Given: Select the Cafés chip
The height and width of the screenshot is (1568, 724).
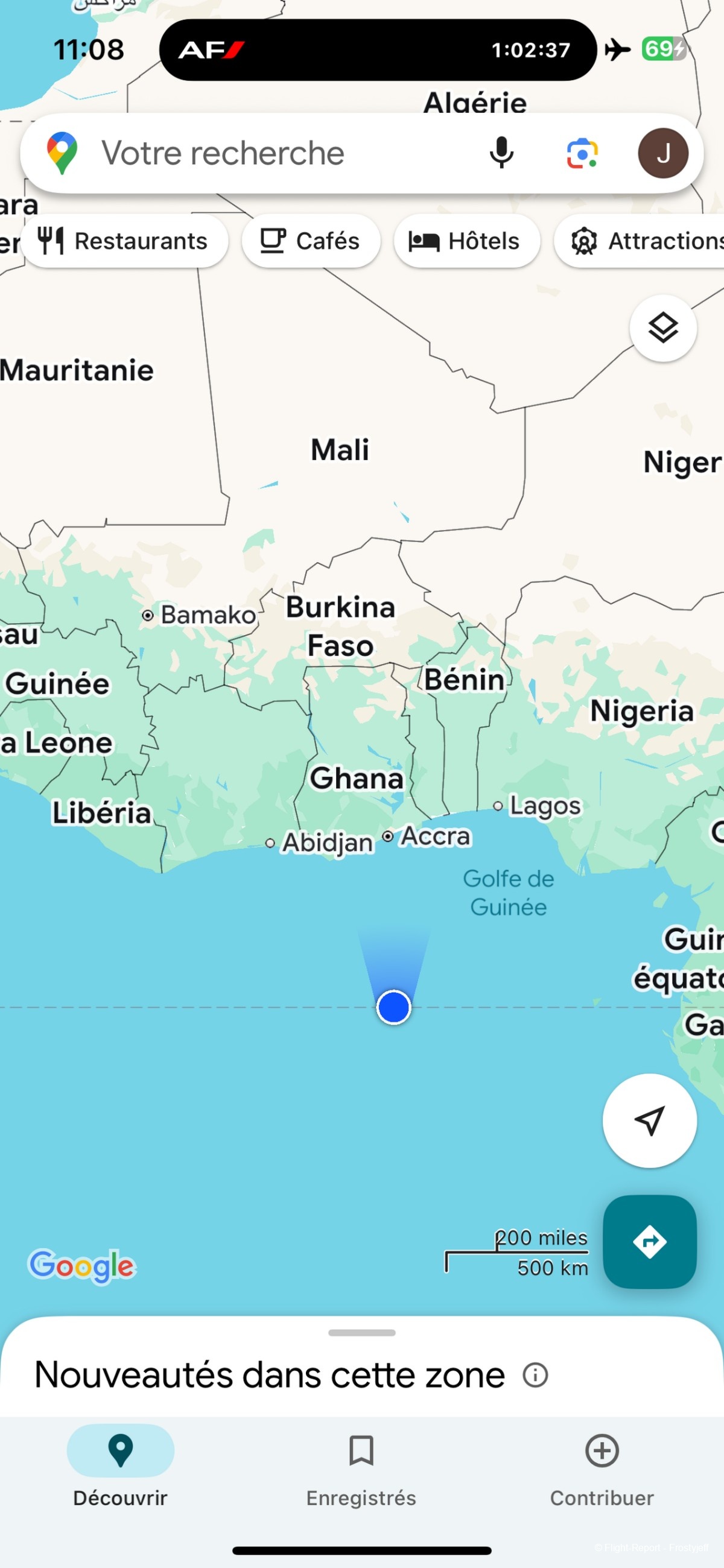Looking at the screenshot, I should 311,241.
